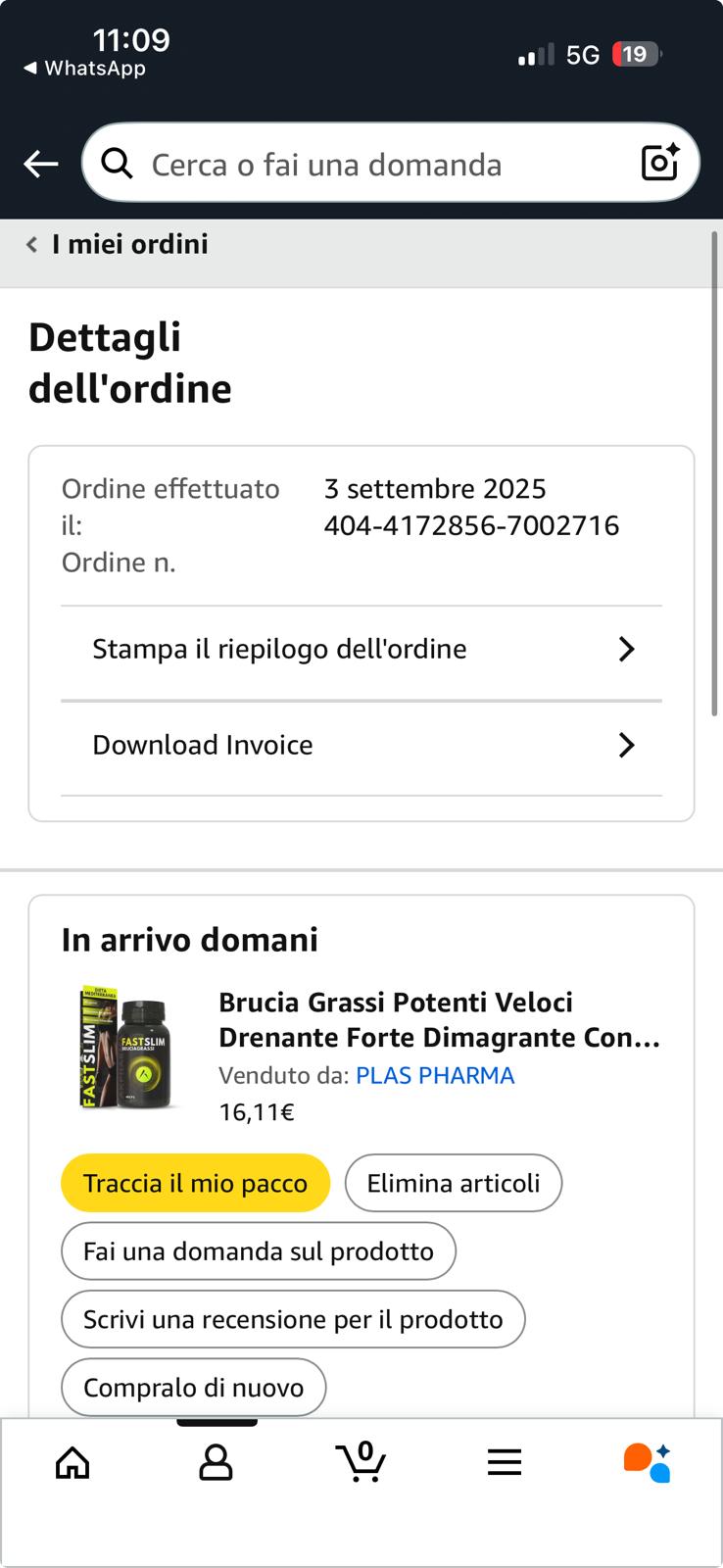Return to WhatsApp via status bar link

(84, 69)
